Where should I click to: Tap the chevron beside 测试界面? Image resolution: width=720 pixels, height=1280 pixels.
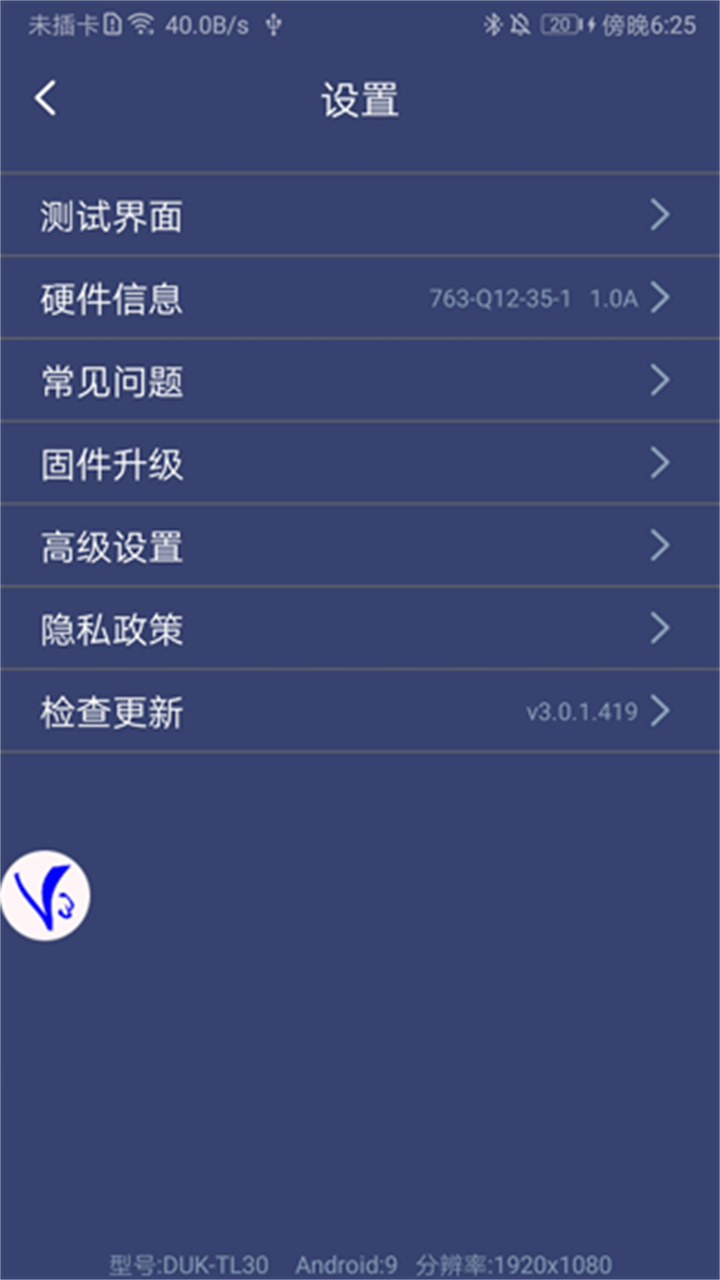coord(660,215)
